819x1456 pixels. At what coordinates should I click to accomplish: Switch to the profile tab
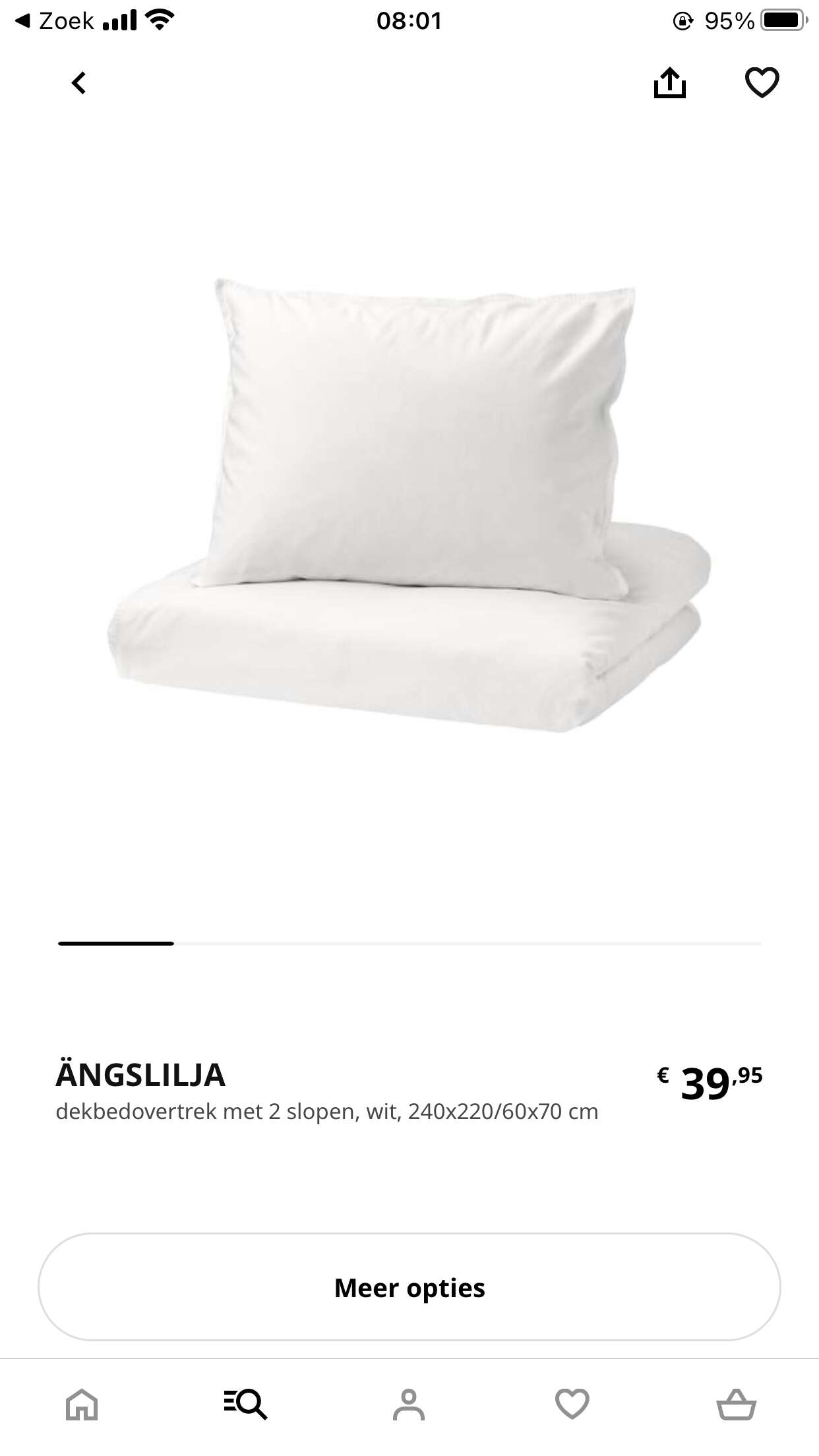tap(409, 1404)
